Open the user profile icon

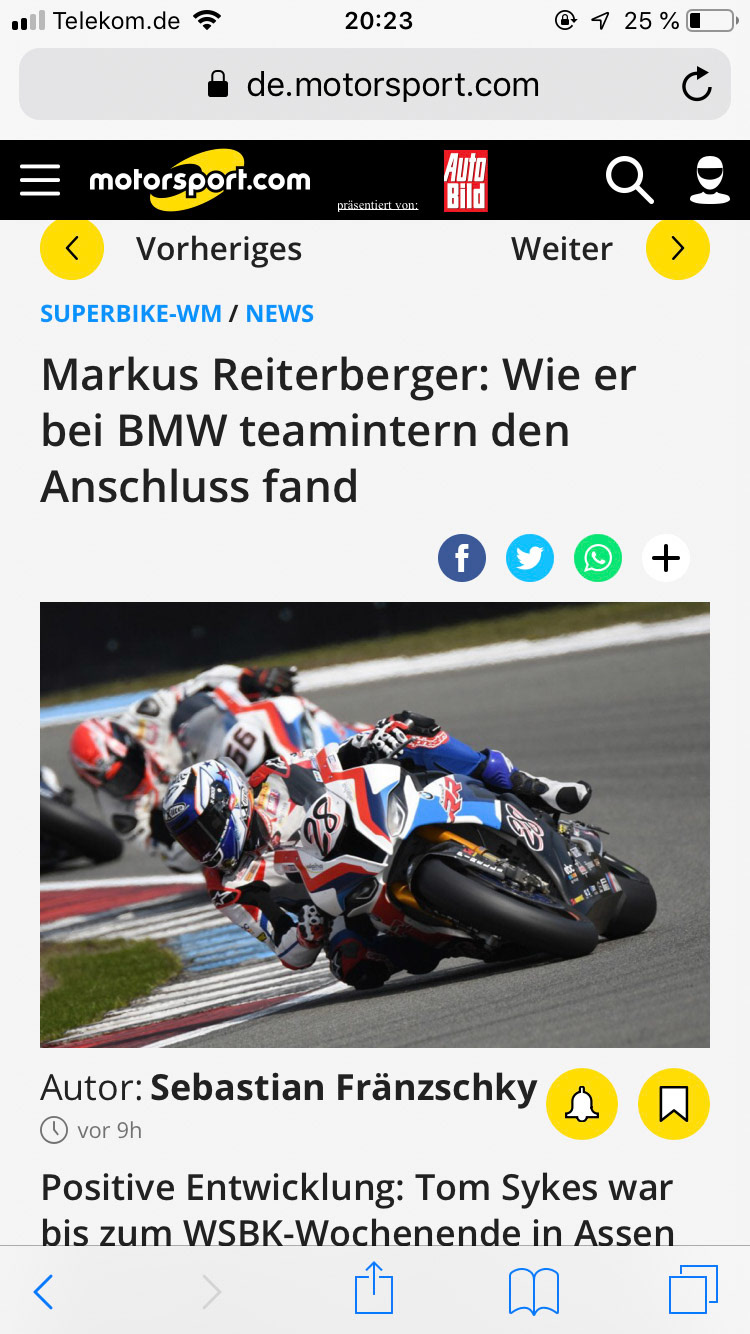point(710,180)
